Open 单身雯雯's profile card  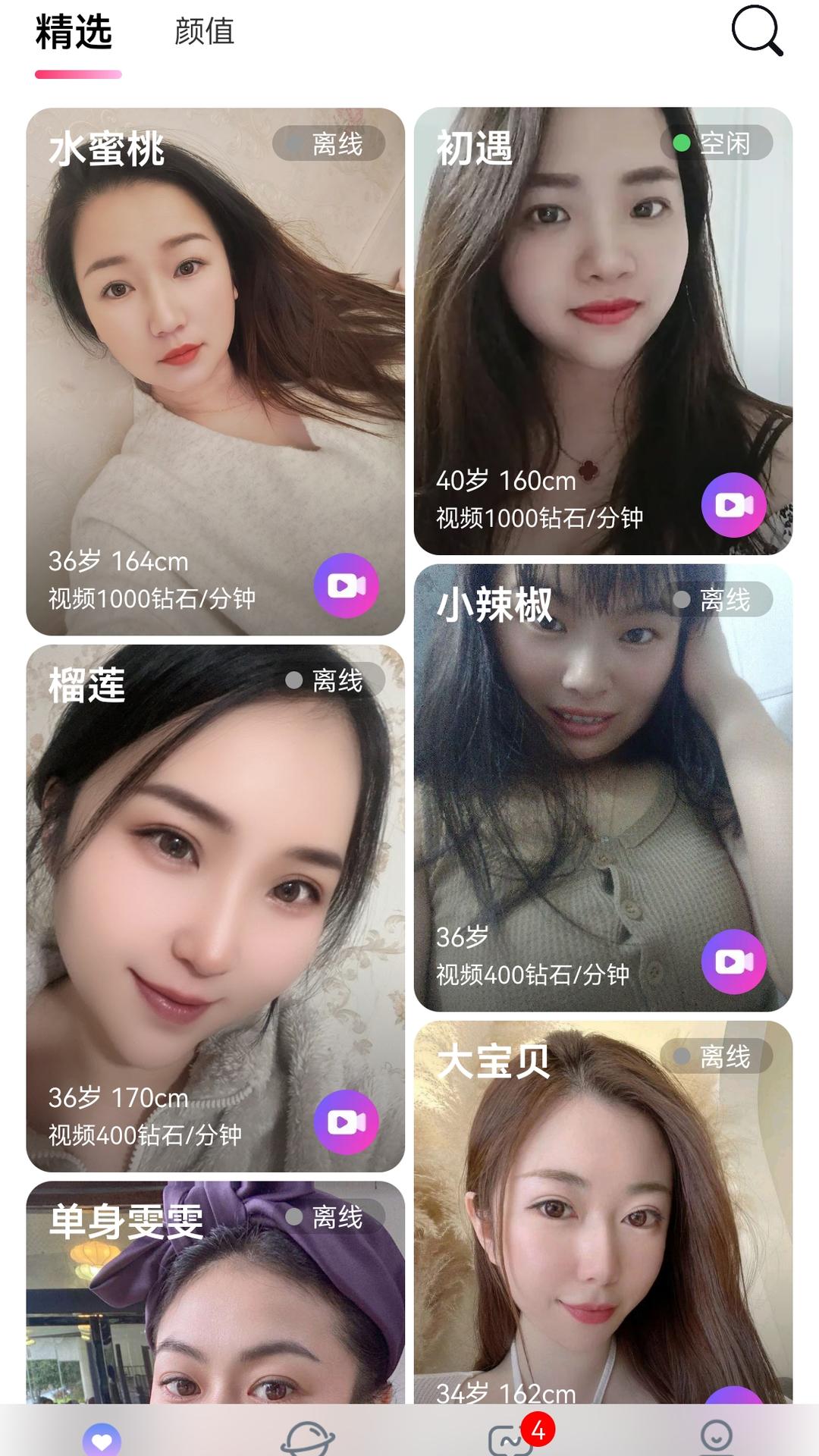216,1304
